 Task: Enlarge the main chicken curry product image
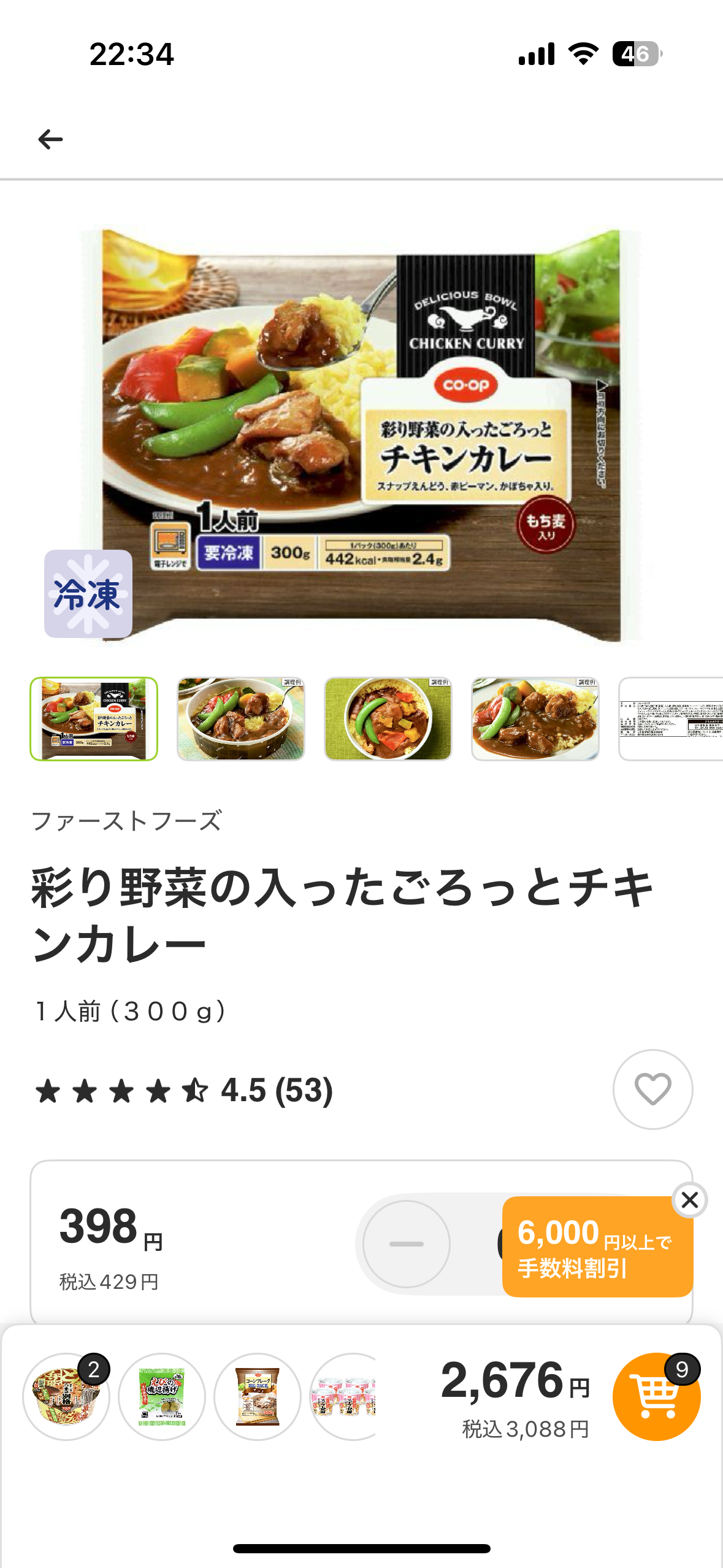362,436
